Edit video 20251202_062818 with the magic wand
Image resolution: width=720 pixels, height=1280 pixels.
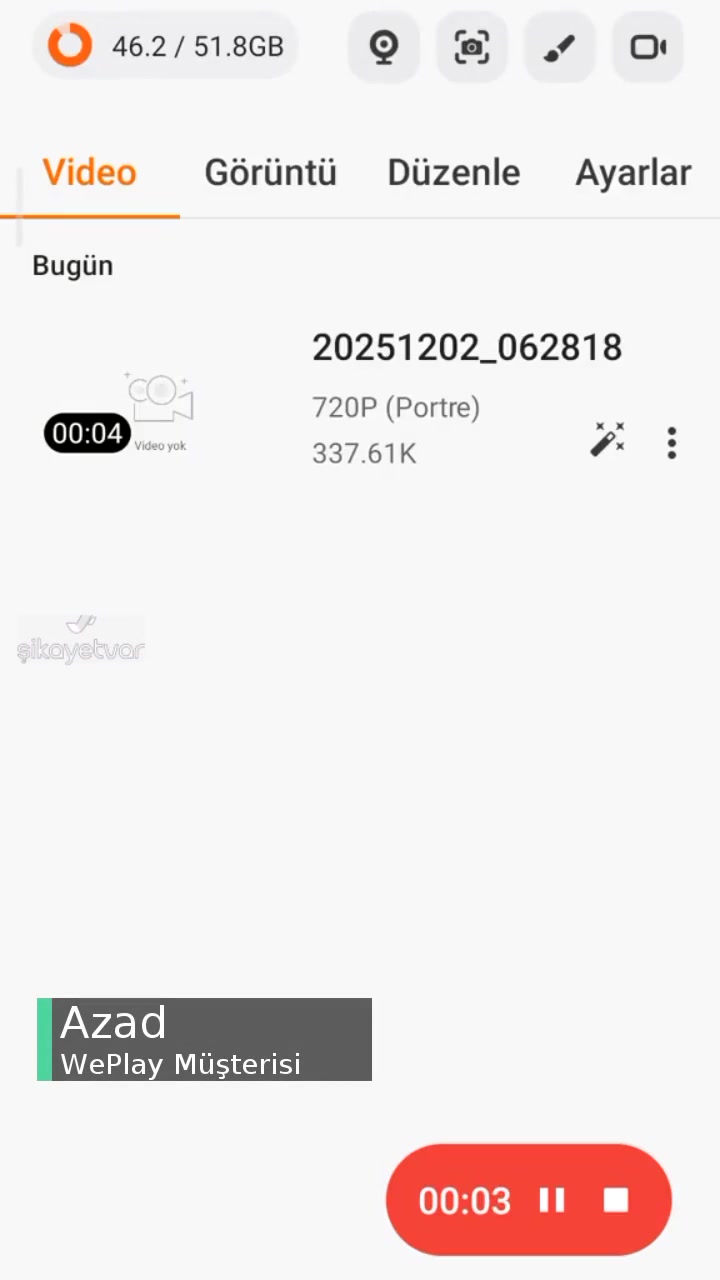point(607,440)
